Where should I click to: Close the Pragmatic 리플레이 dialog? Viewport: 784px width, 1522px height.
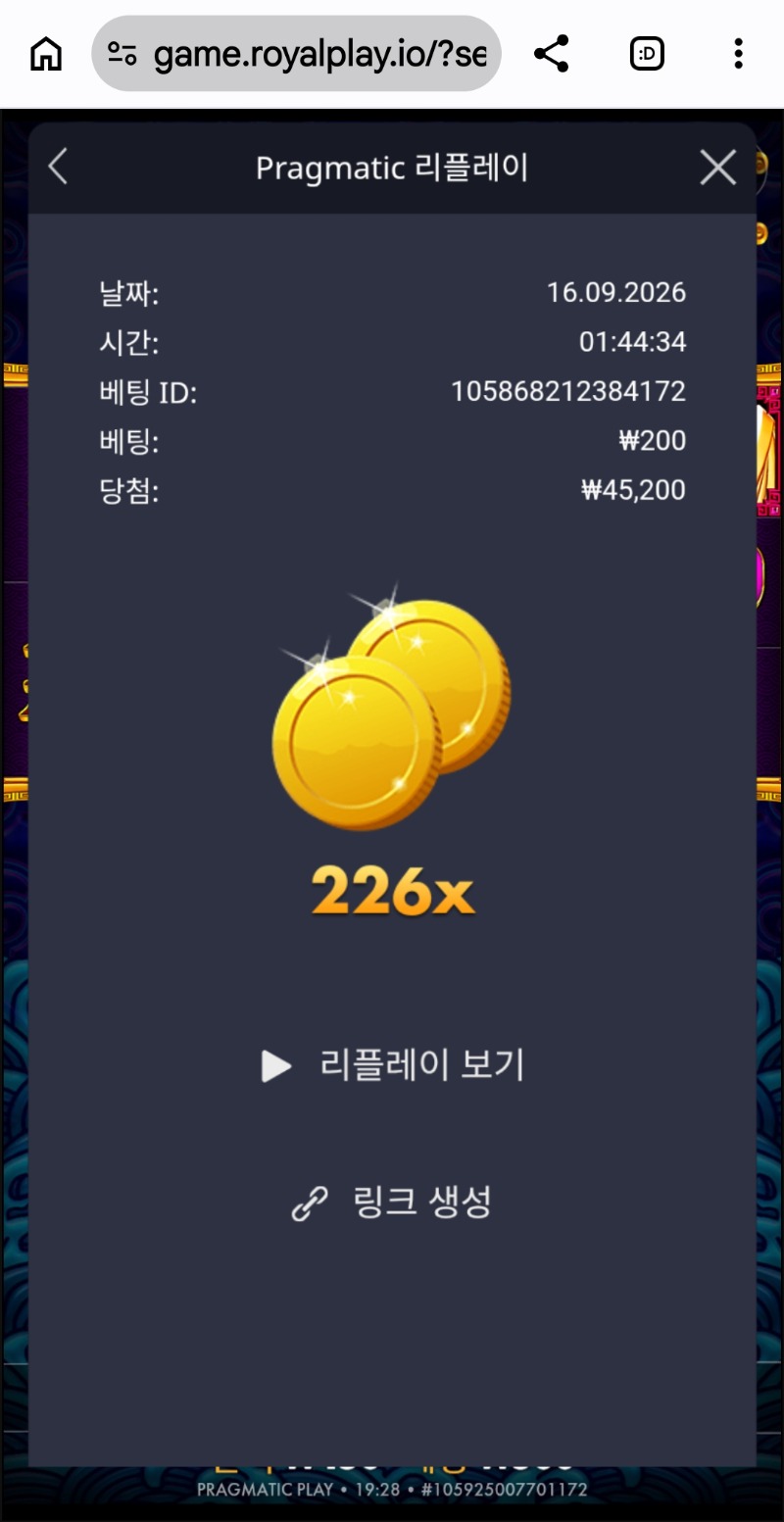point(717,168)
